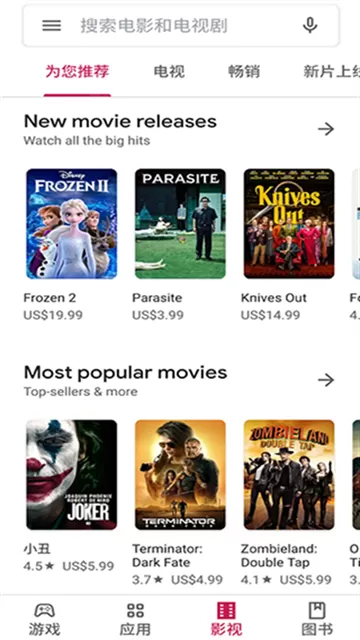360x640 pixels.
Task: Open the Parasite movie card
Action: point(180,245)
